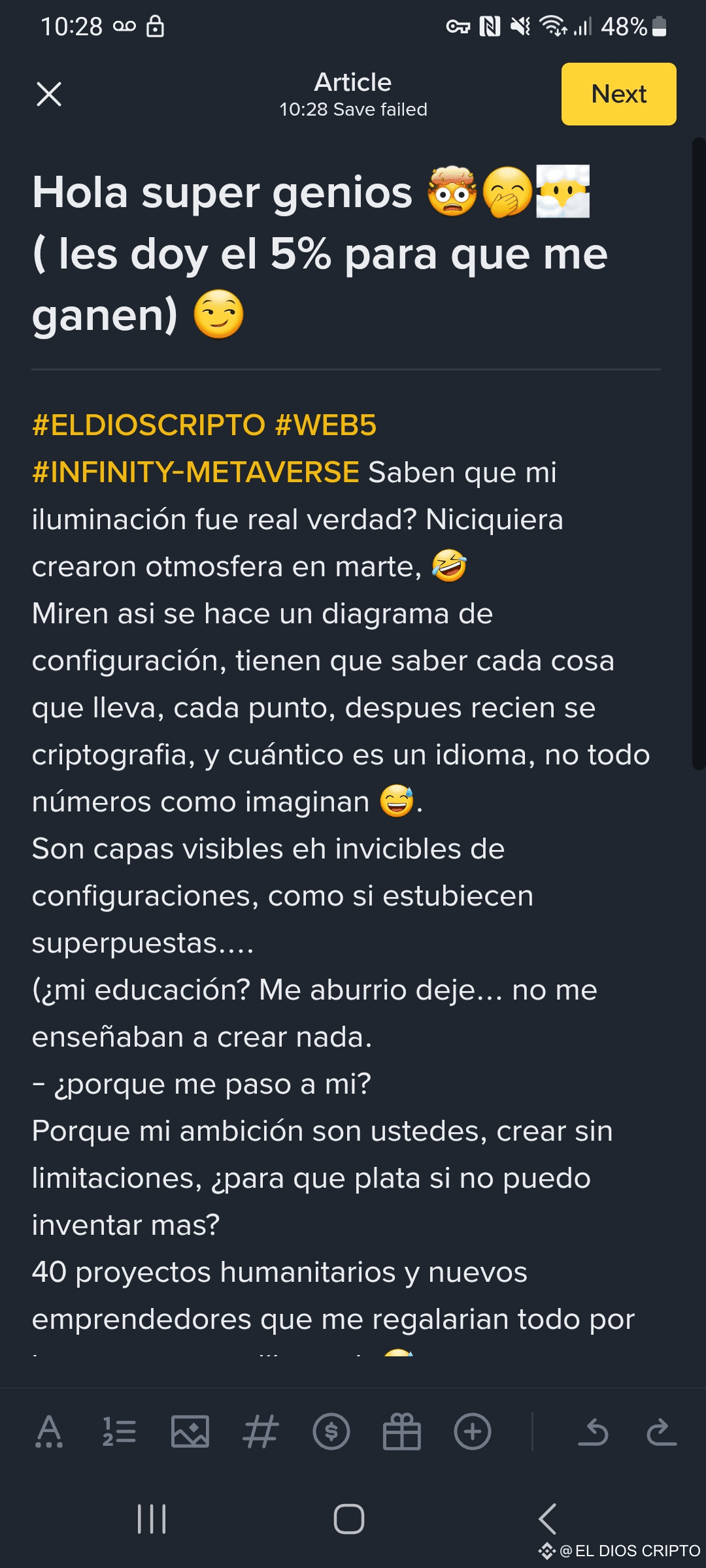Open the gift box option

point(401,1431)
